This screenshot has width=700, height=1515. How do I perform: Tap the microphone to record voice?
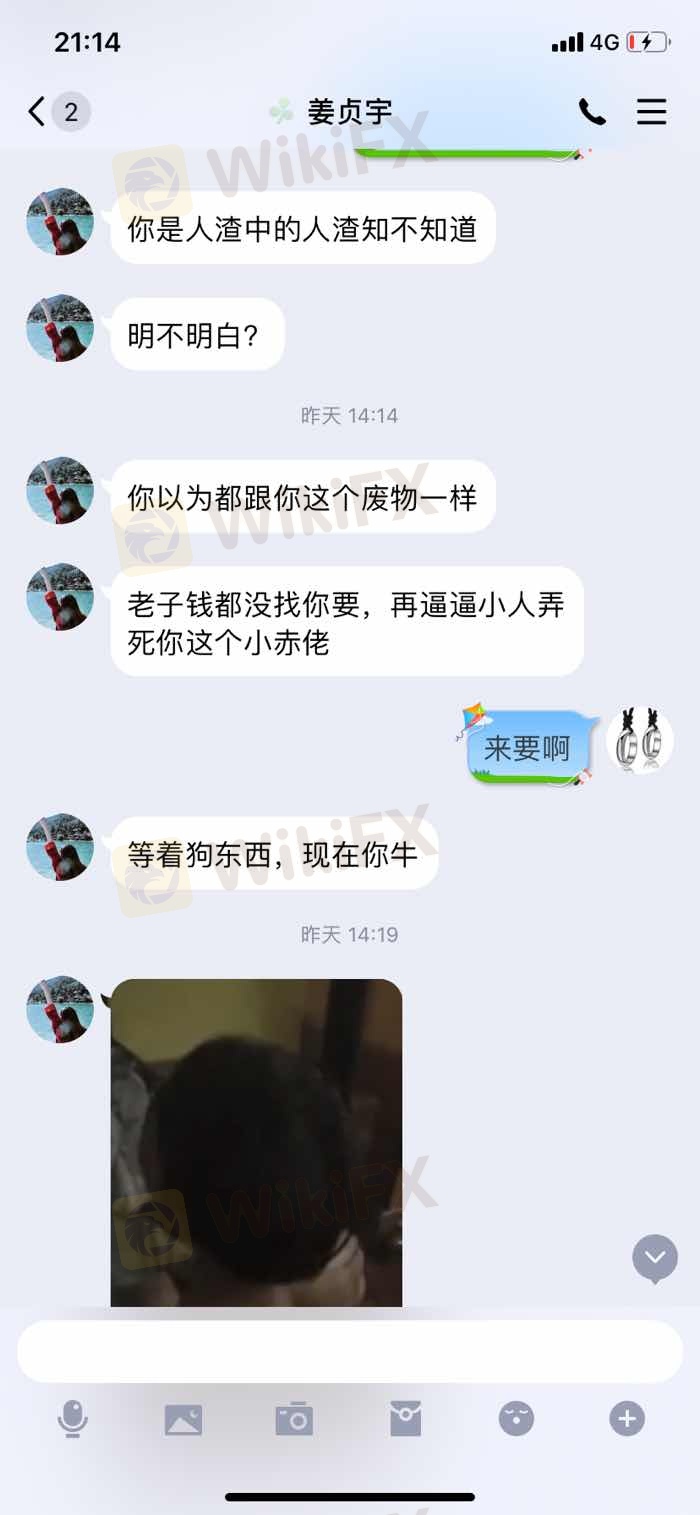[72, 1418]
